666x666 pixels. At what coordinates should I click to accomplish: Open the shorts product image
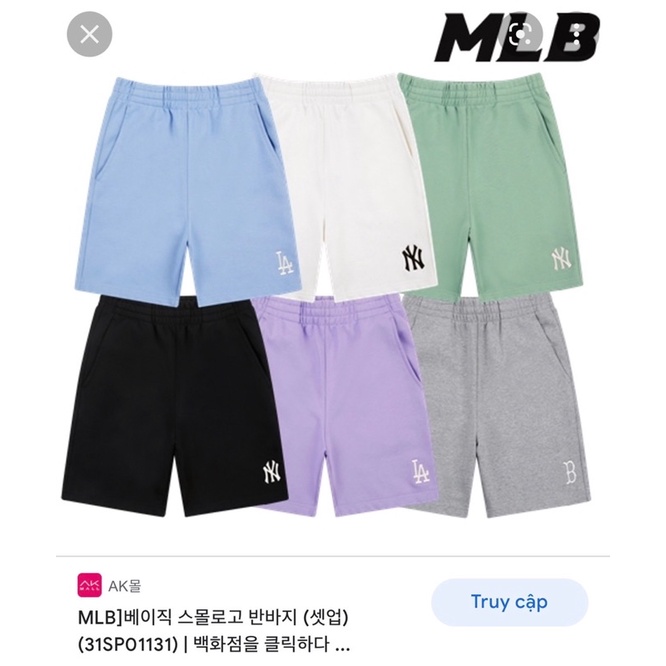tap(327, 295)
